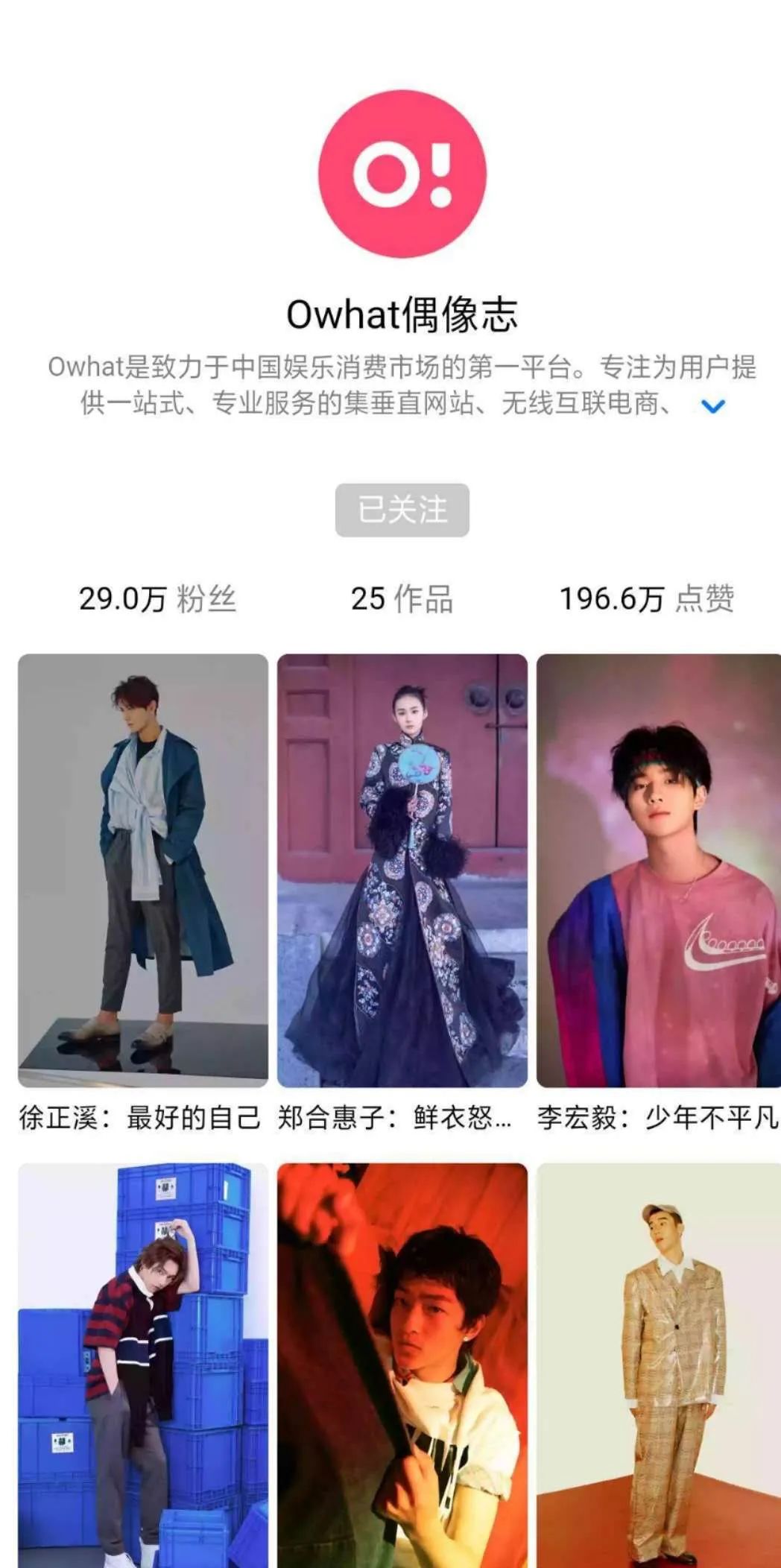Open the red-toned video tile
The image size is (781, 1568).
(x=402, y=1364)
